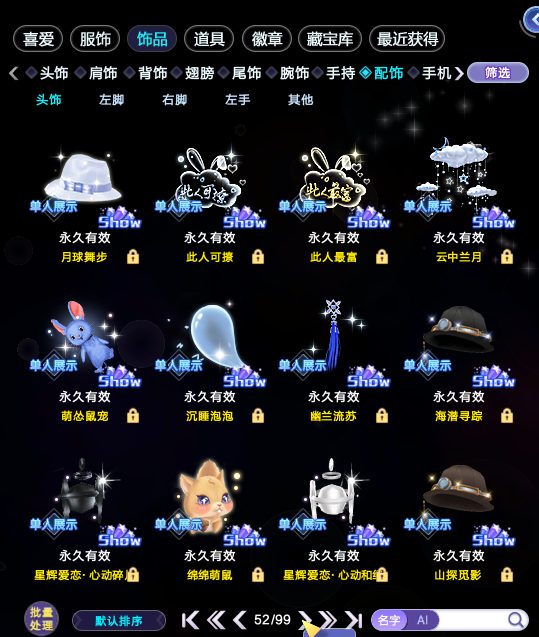Jump to the first page
The width and height of the screenshot is (539, 637).
(x=190, y=620)
